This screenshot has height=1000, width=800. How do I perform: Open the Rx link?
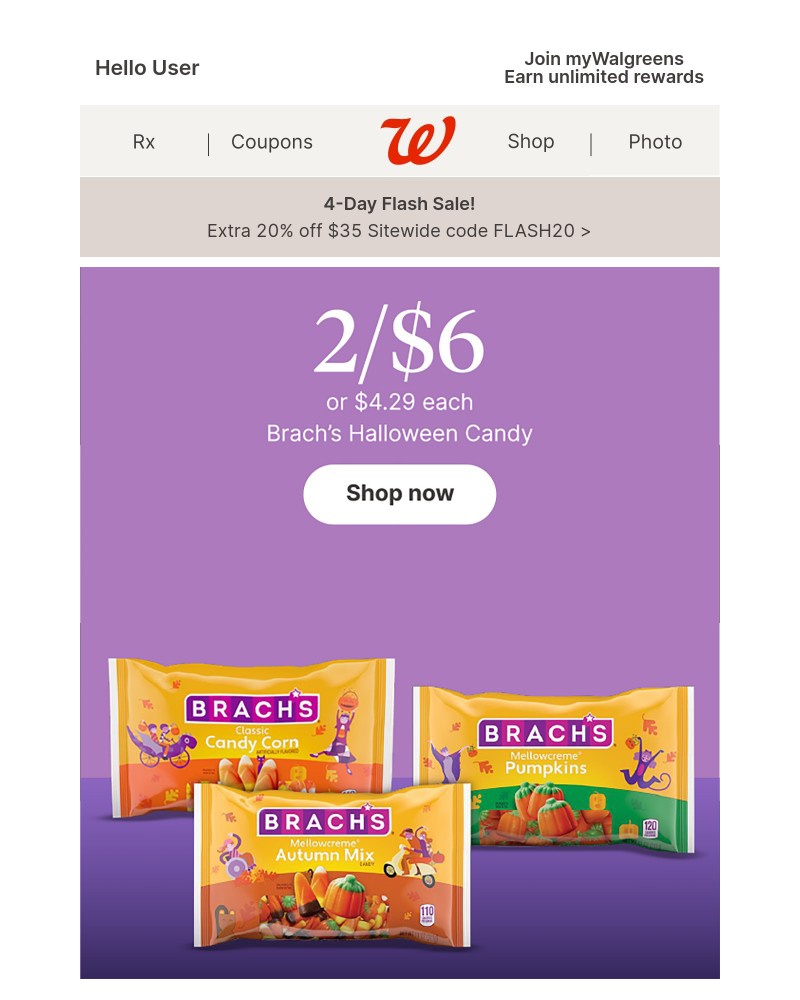(144, 142)
